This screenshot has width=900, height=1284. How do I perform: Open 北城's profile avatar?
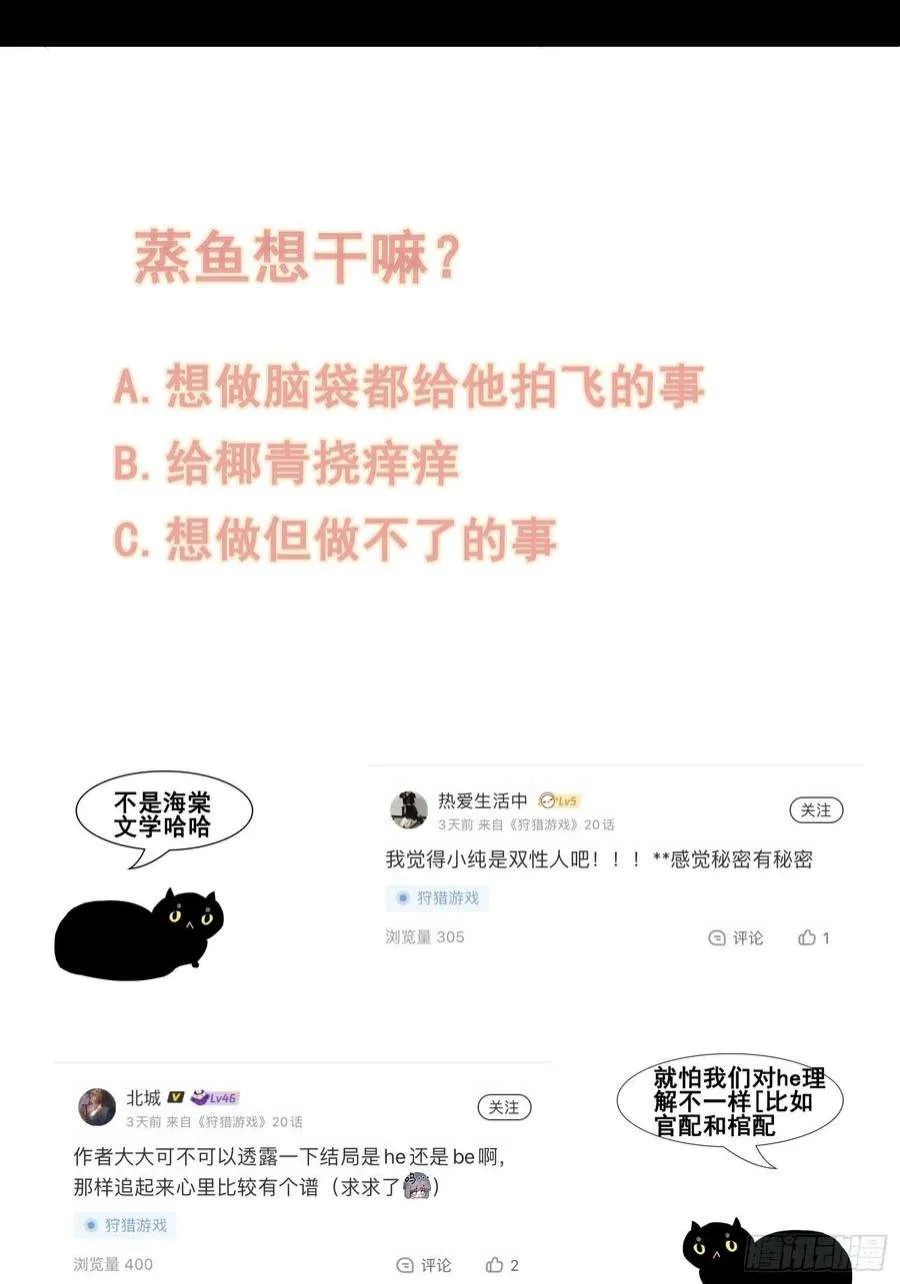coord(98,1106)
